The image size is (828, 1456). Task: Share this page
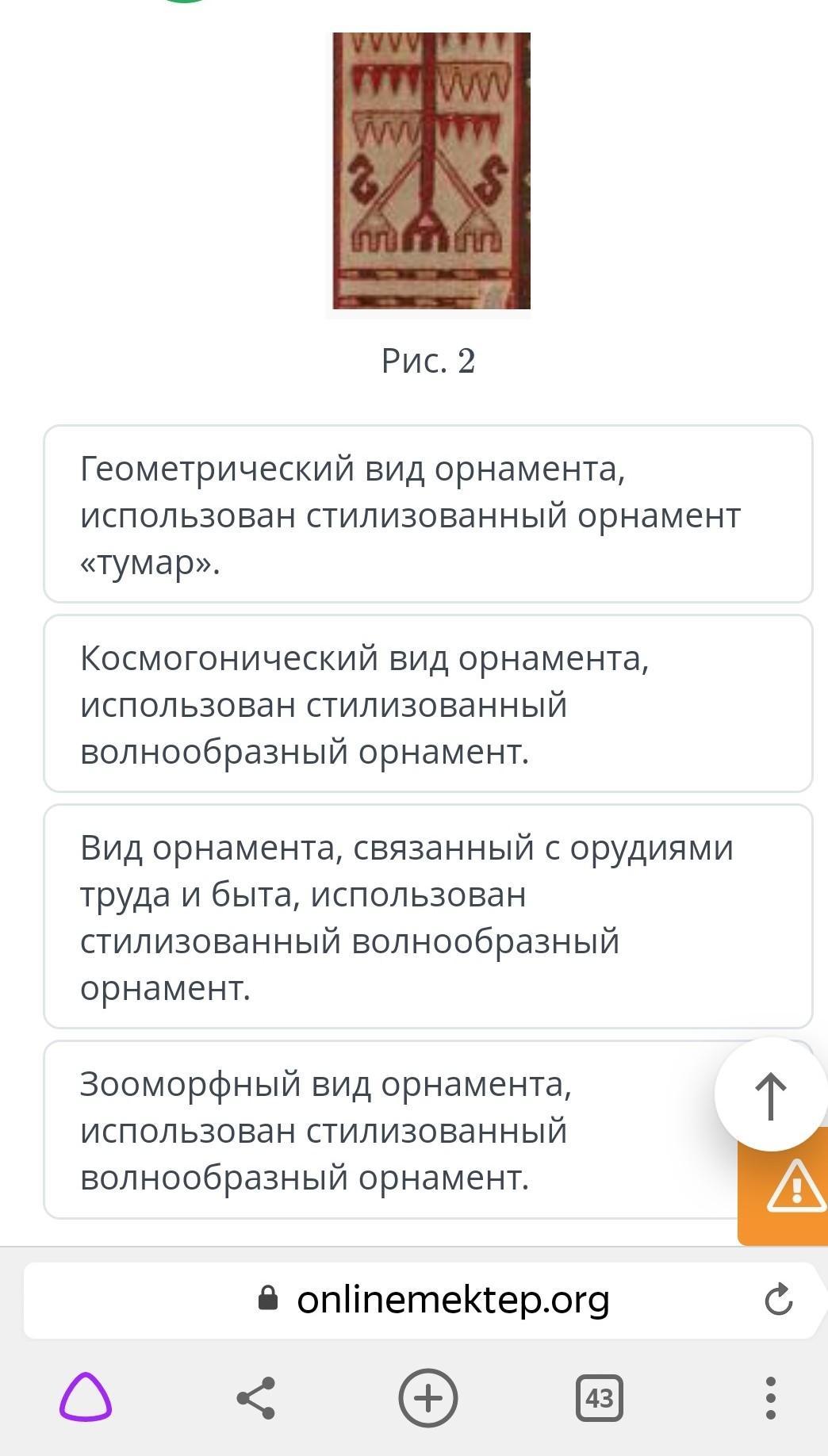point(256,1397)
